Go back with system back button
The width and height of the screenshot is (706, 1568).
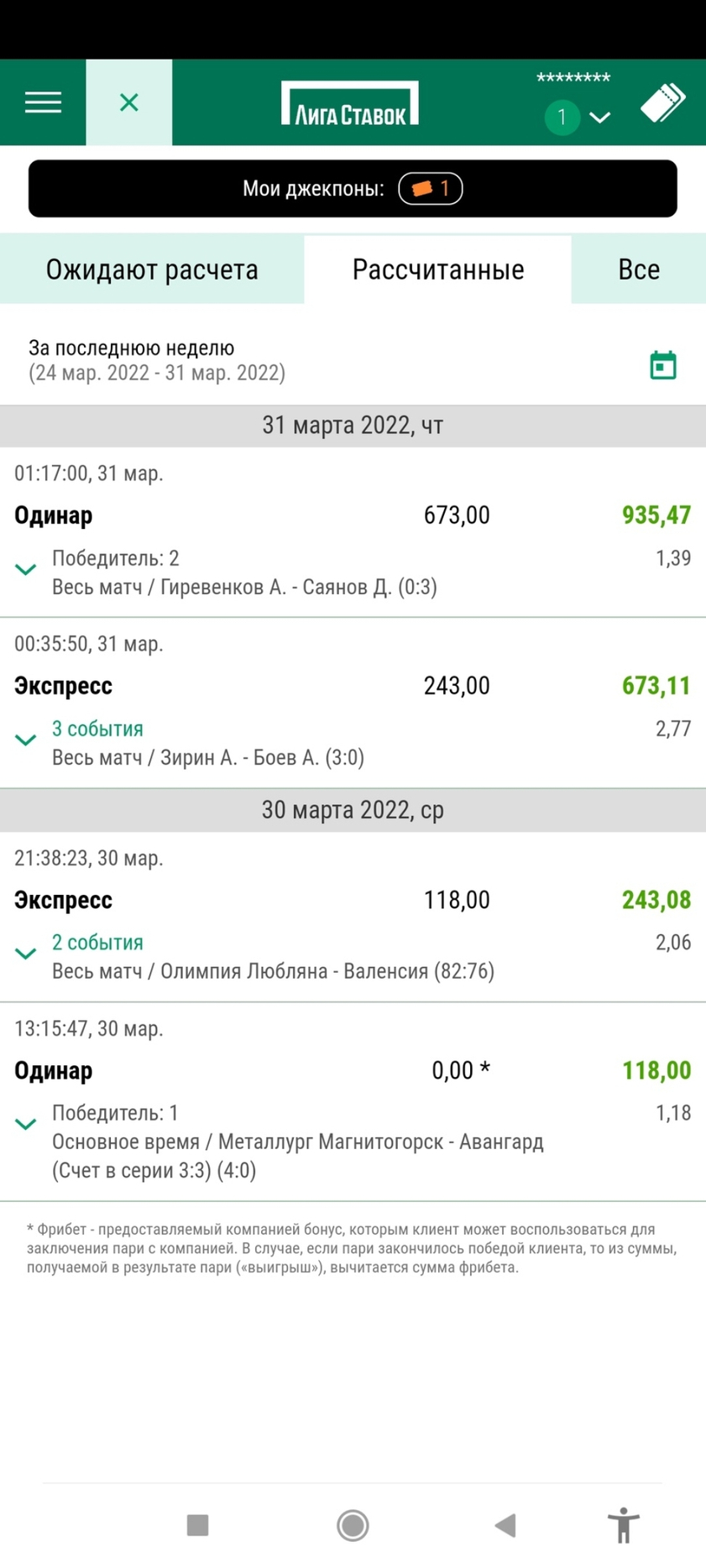click(505, 1525)
